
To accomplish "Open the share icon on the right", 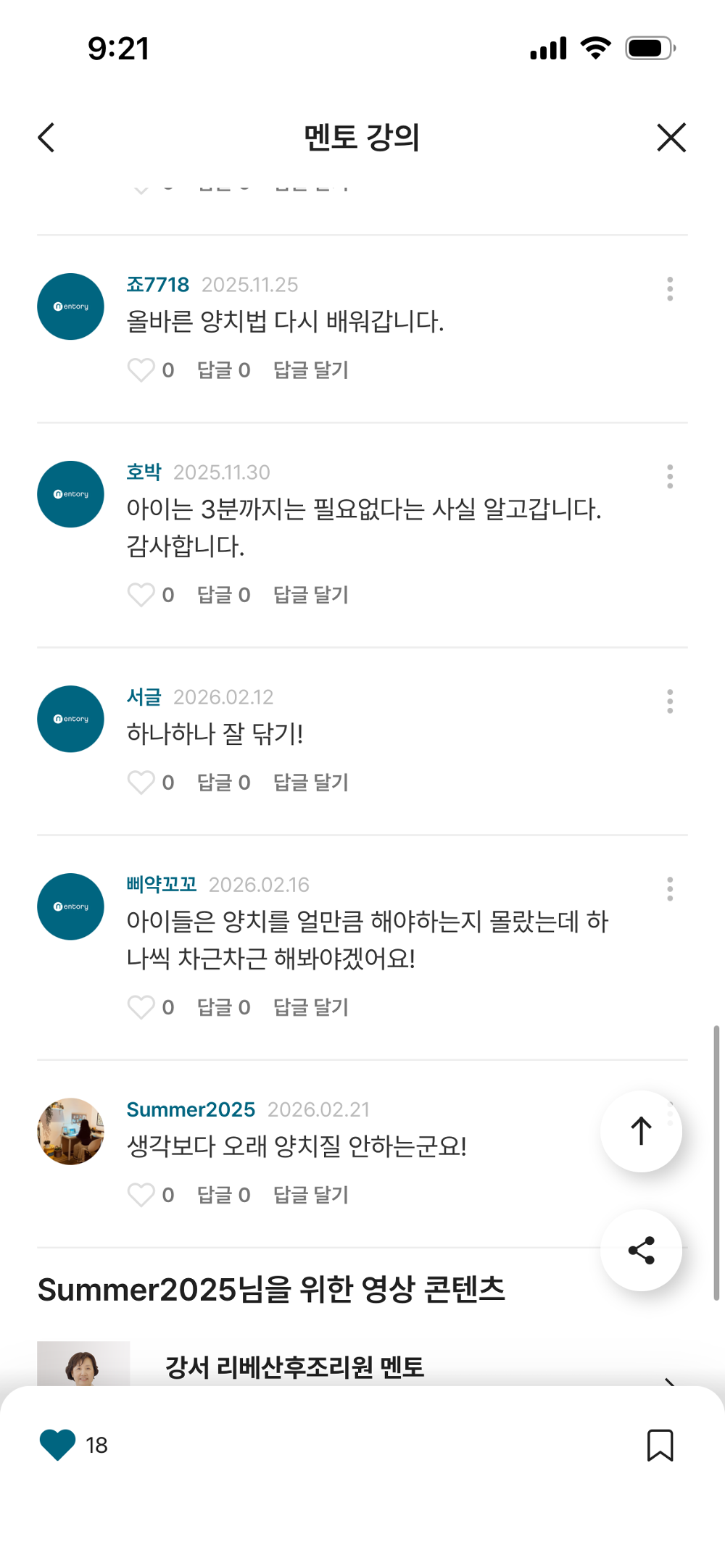I will [641, 1251].
